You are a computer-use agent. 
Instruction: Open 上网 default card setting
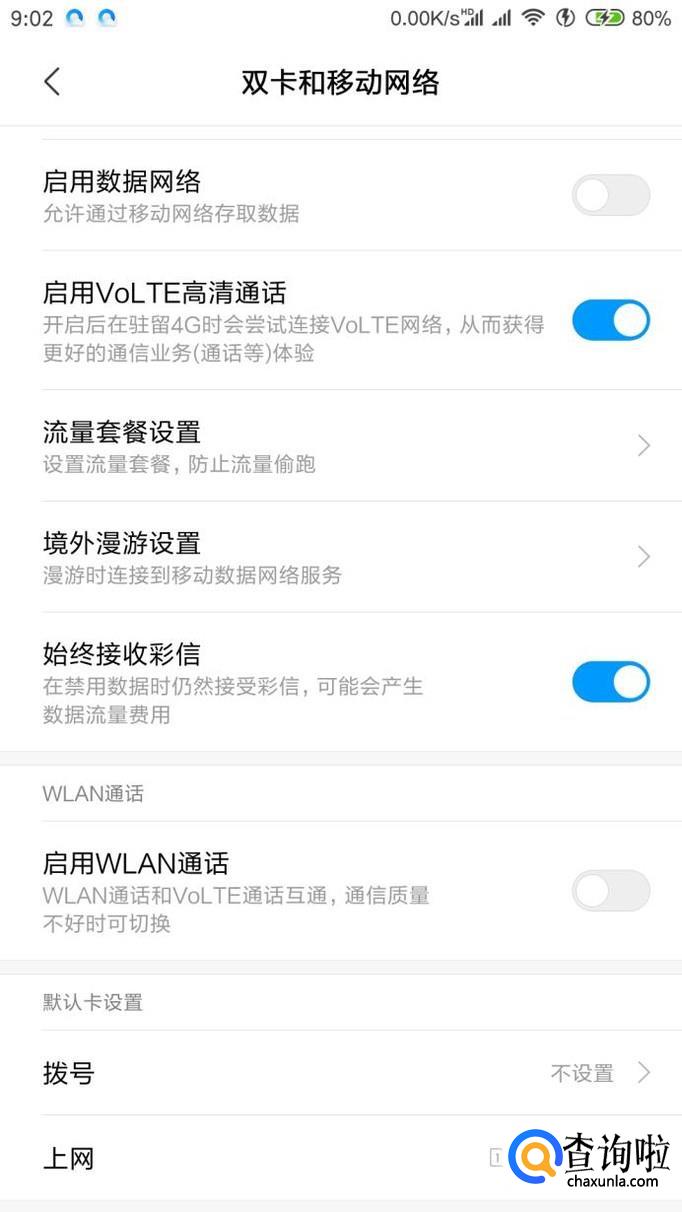point(341,1158)
